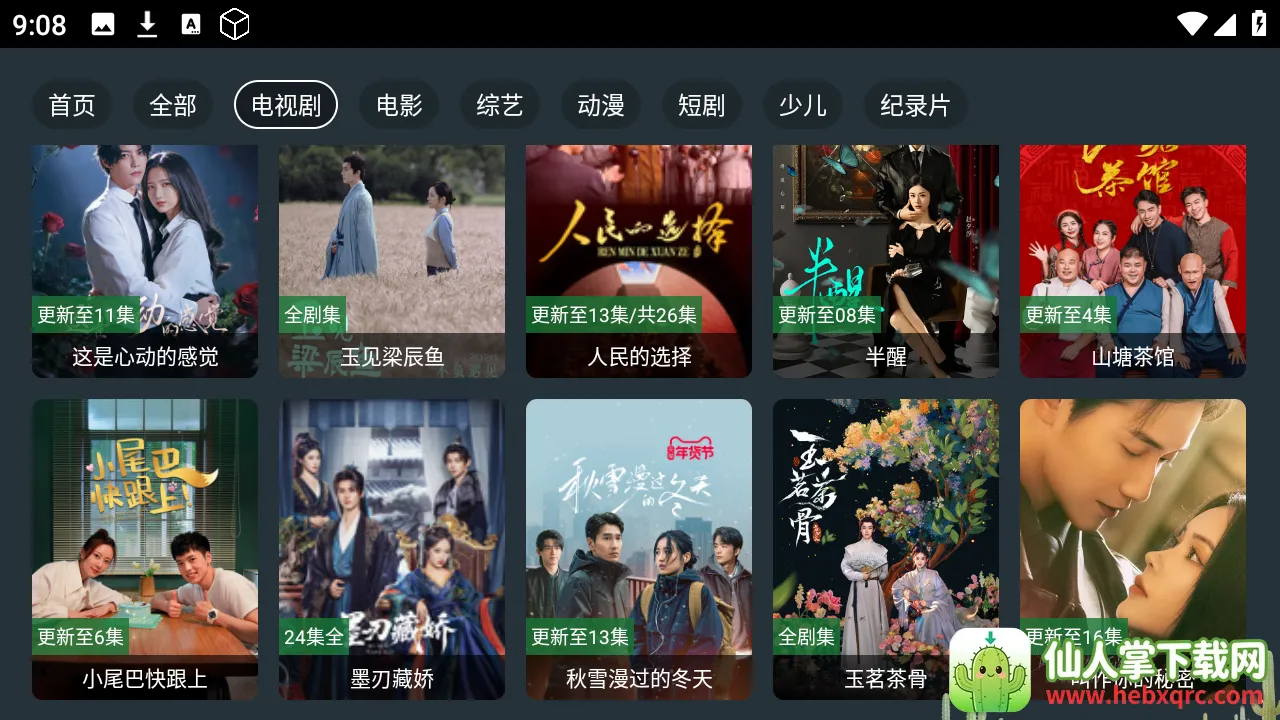The width and height of the screenshot is (1280, 720).
Task: Open the 综艺 category
Action: (x=500, y=105)
